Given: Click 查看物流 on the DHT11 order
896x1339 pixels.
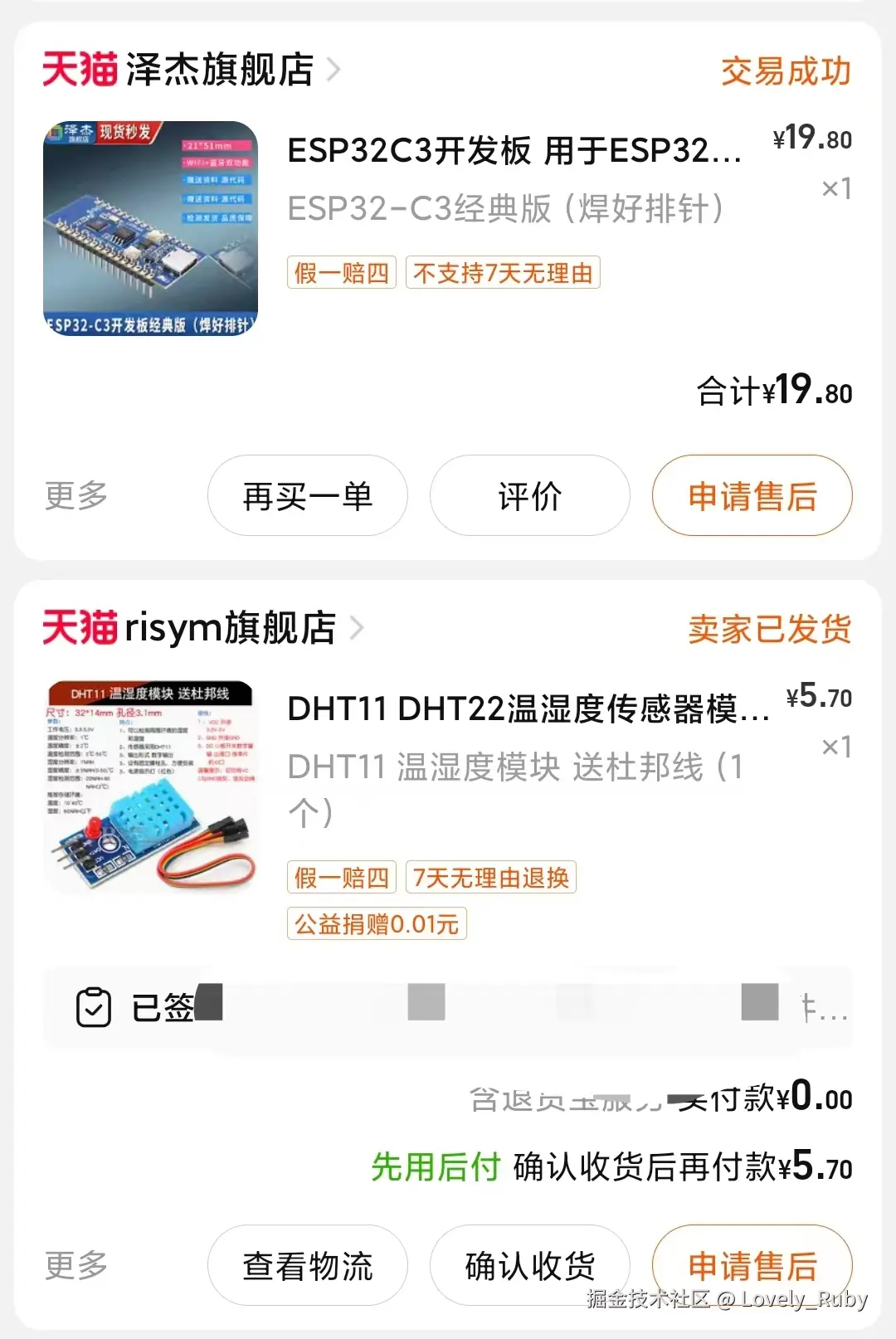Looking at the screenshot, I should pos(307,1264).
